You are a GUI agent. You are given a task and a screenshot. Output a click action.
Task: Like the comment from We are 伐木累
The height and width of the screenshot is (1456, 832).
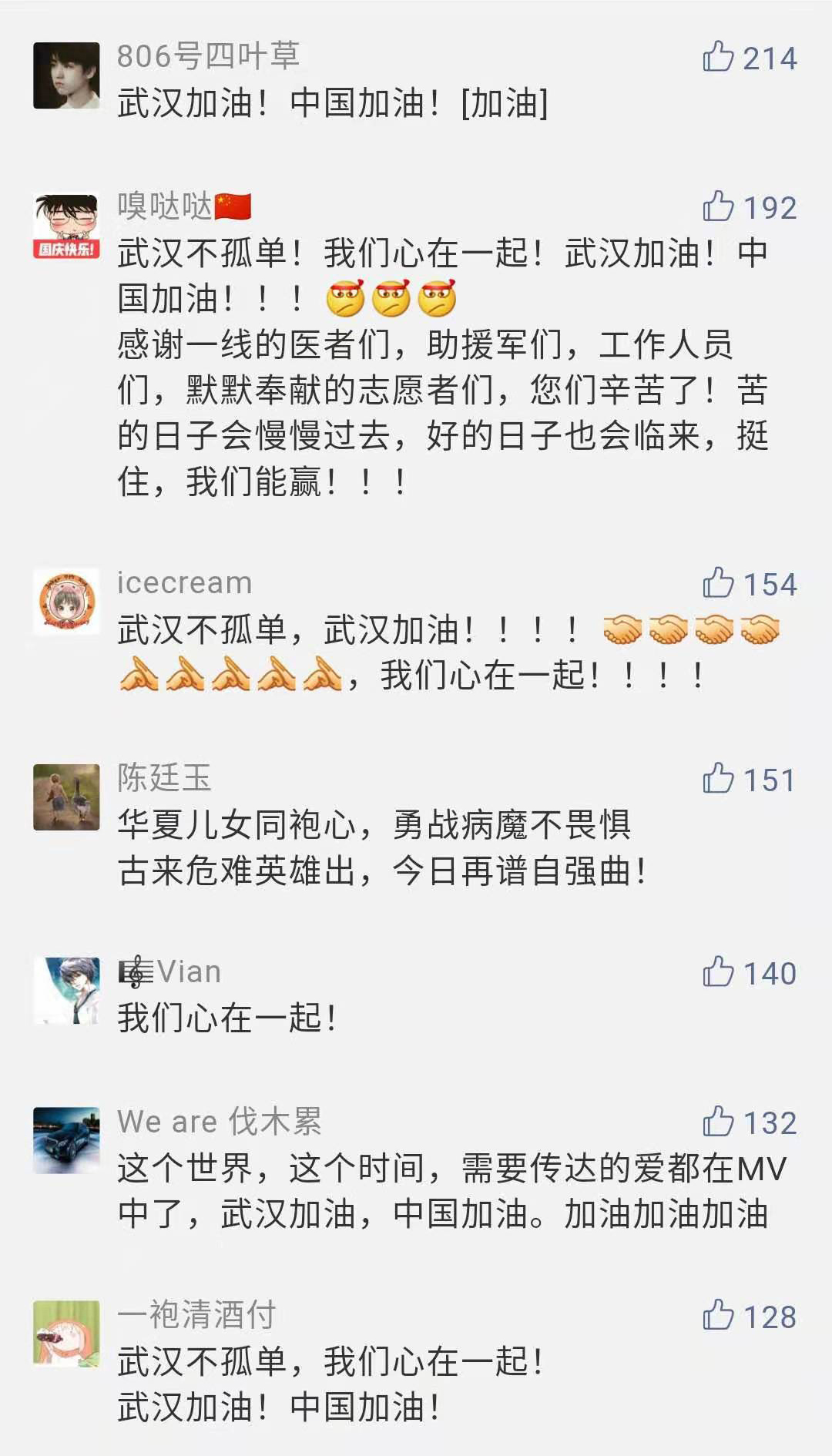pyautogui.click(x=718, y=1122)
